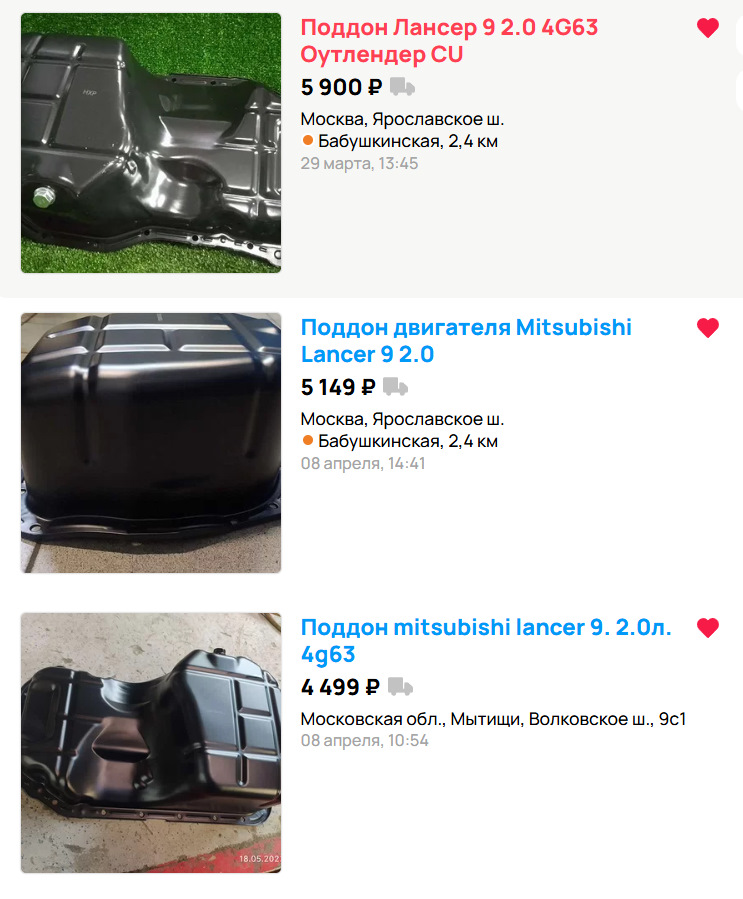743x899 pixels.
Task: Unfavorite the 5 149 ₽ listing heart
Action: pos(708,328)
